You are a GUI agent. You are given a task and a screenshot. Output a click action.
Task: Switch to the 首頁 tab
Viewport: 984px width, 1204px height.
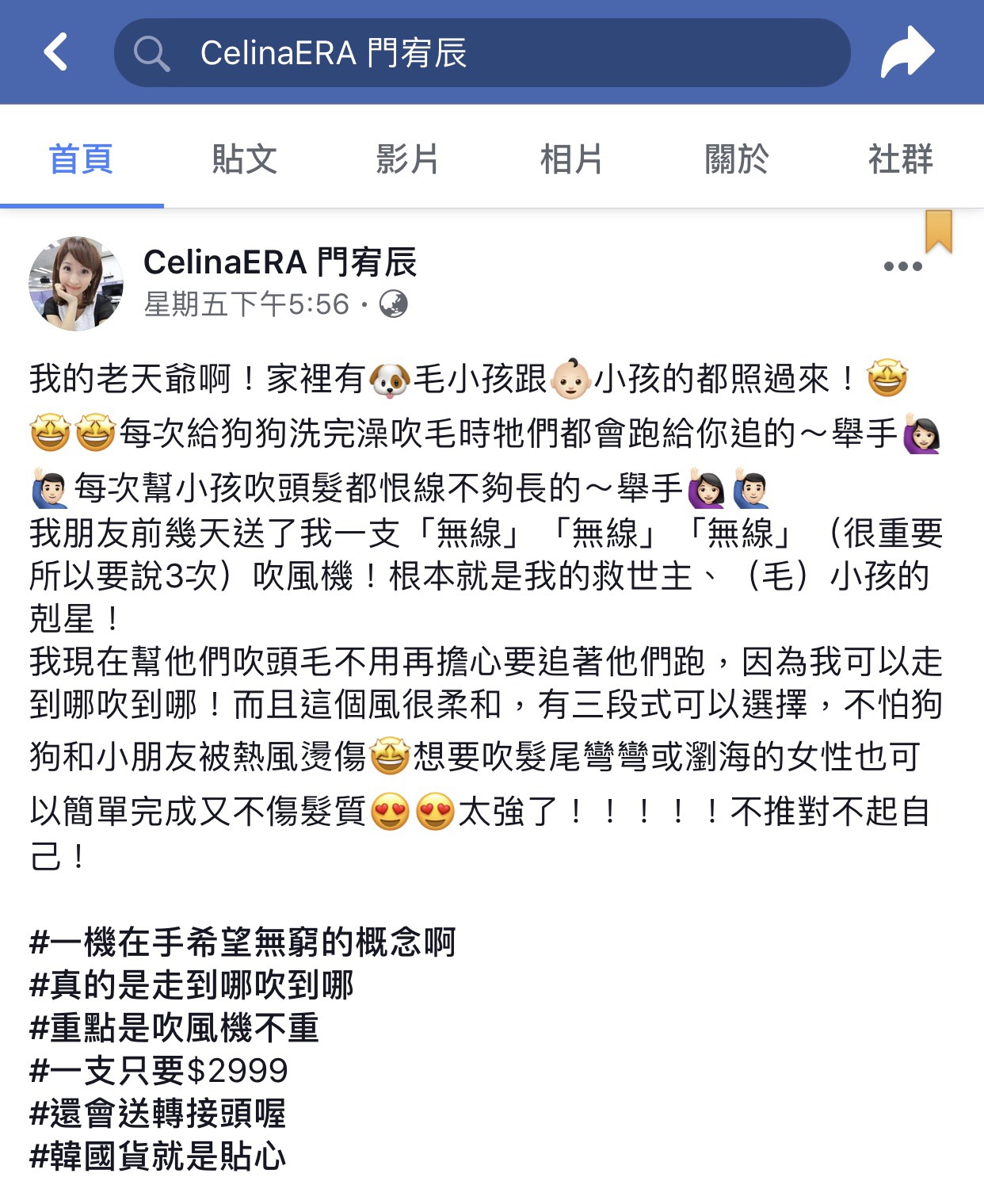(81, 159)
